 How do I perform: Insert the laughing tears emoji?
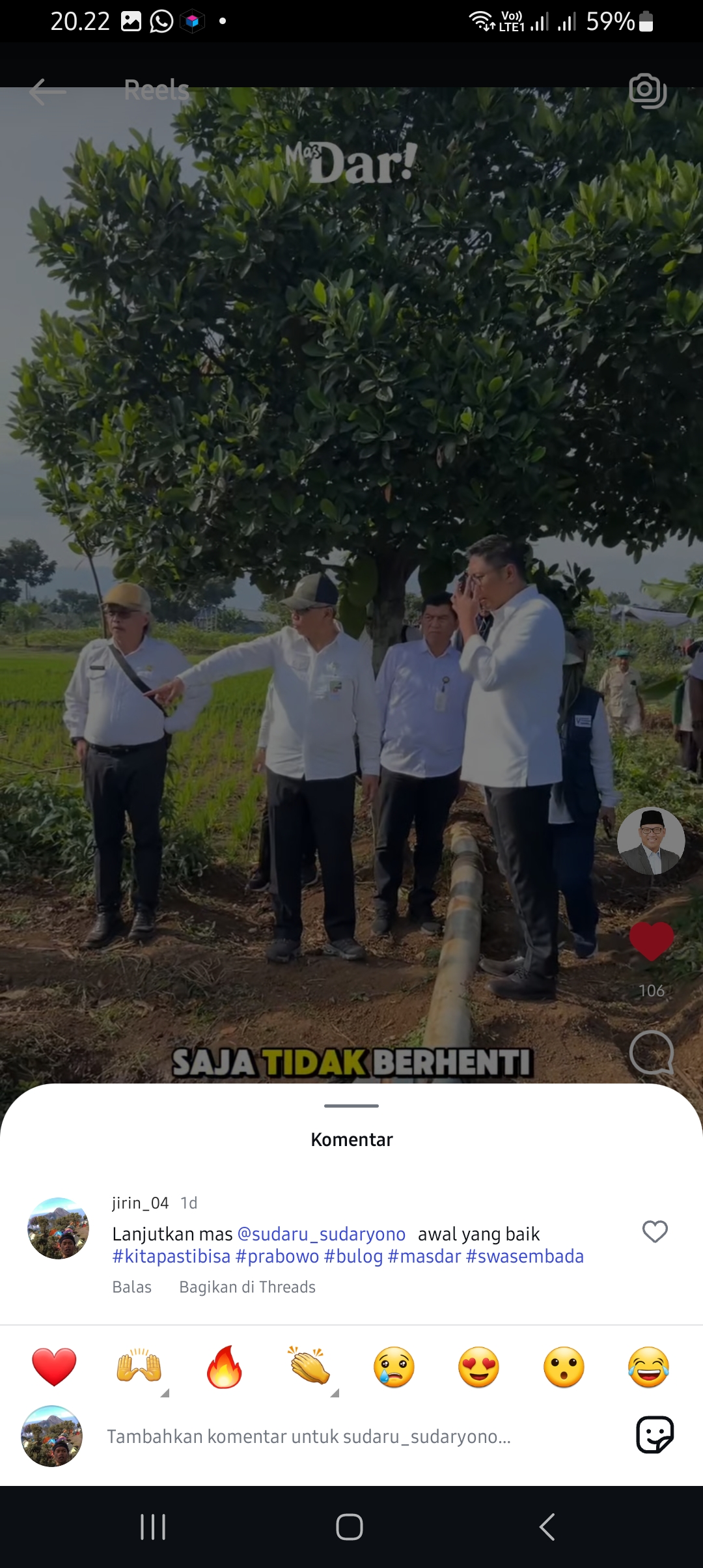(648, 1366)
